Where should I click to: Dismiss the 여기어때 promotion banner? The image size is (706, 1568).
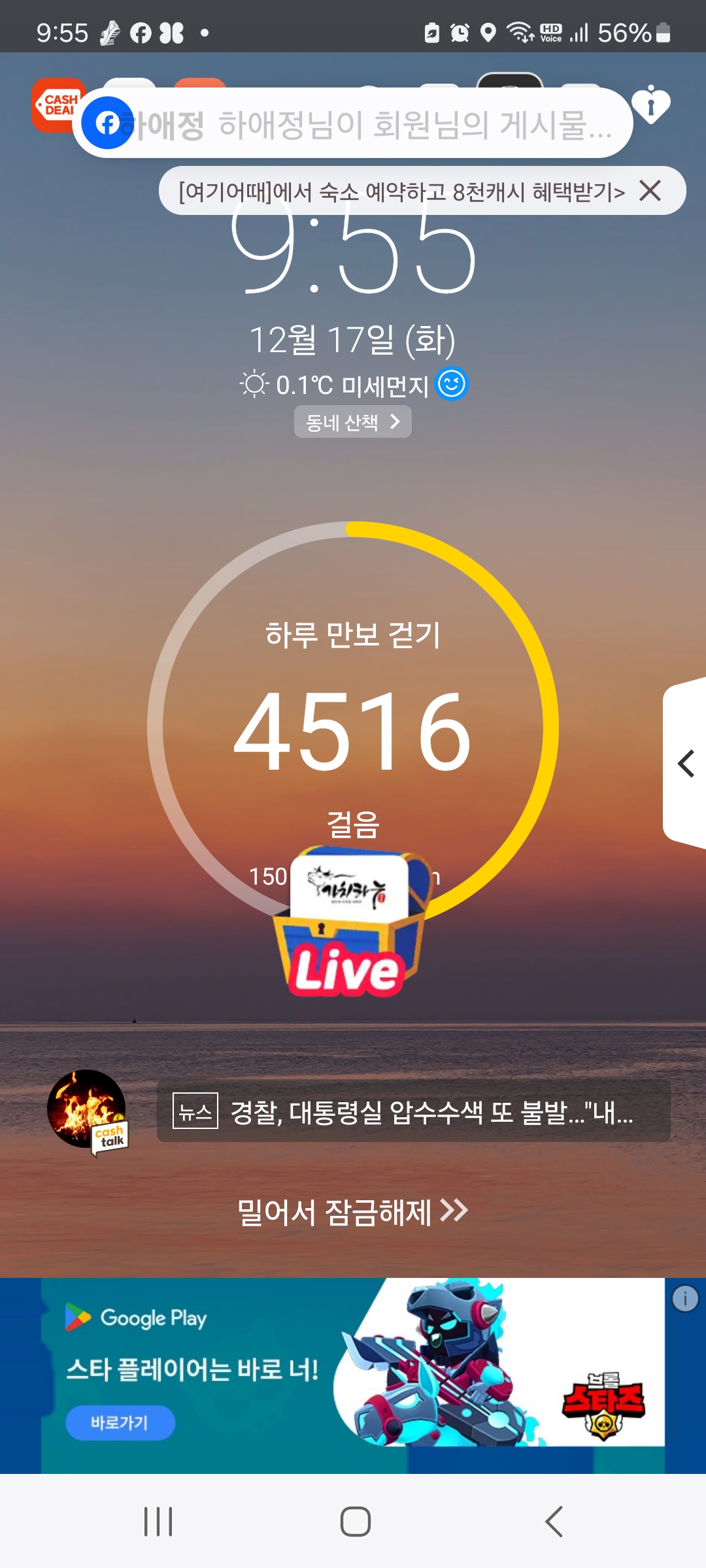click(x=650, y=191)
